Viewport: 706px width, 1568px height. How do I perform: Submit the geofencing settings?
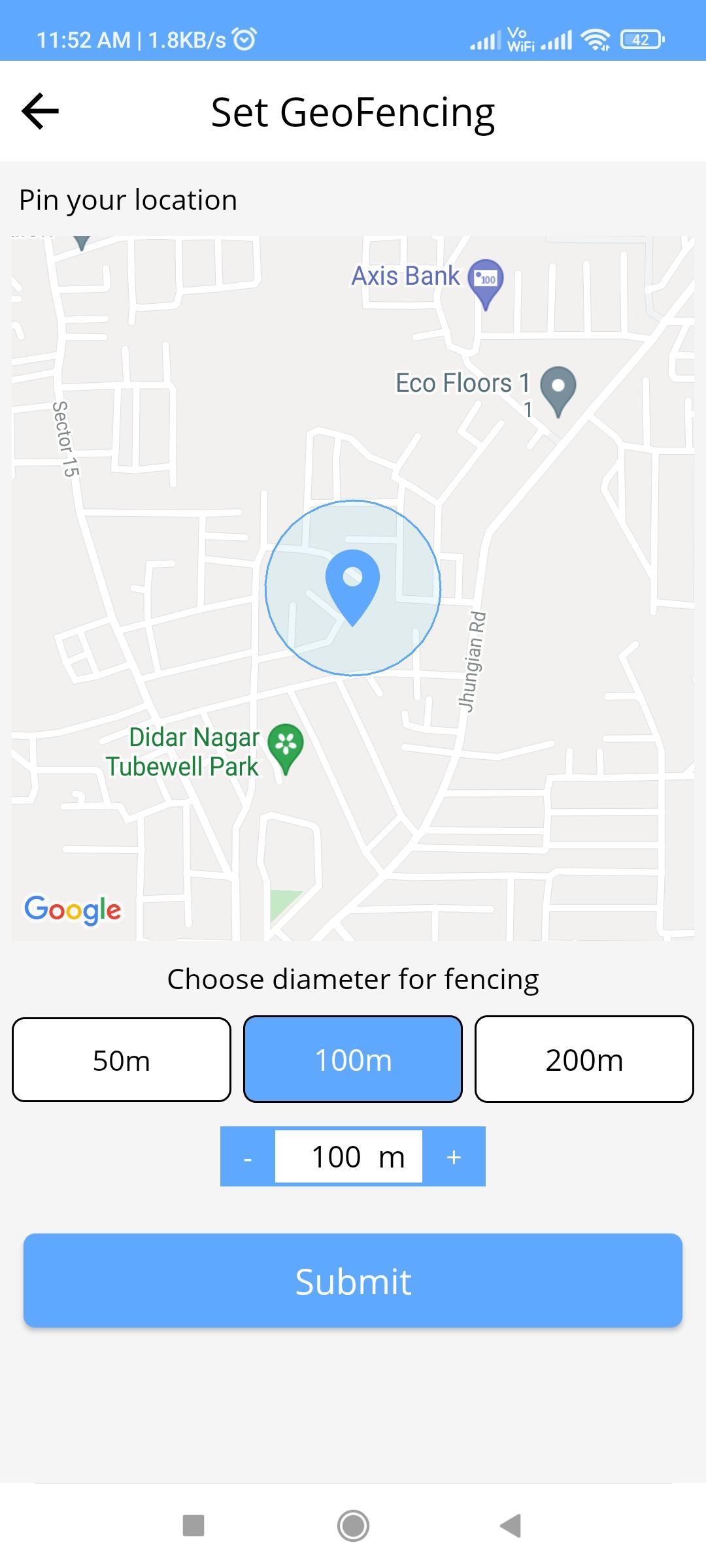(353, 1281)
